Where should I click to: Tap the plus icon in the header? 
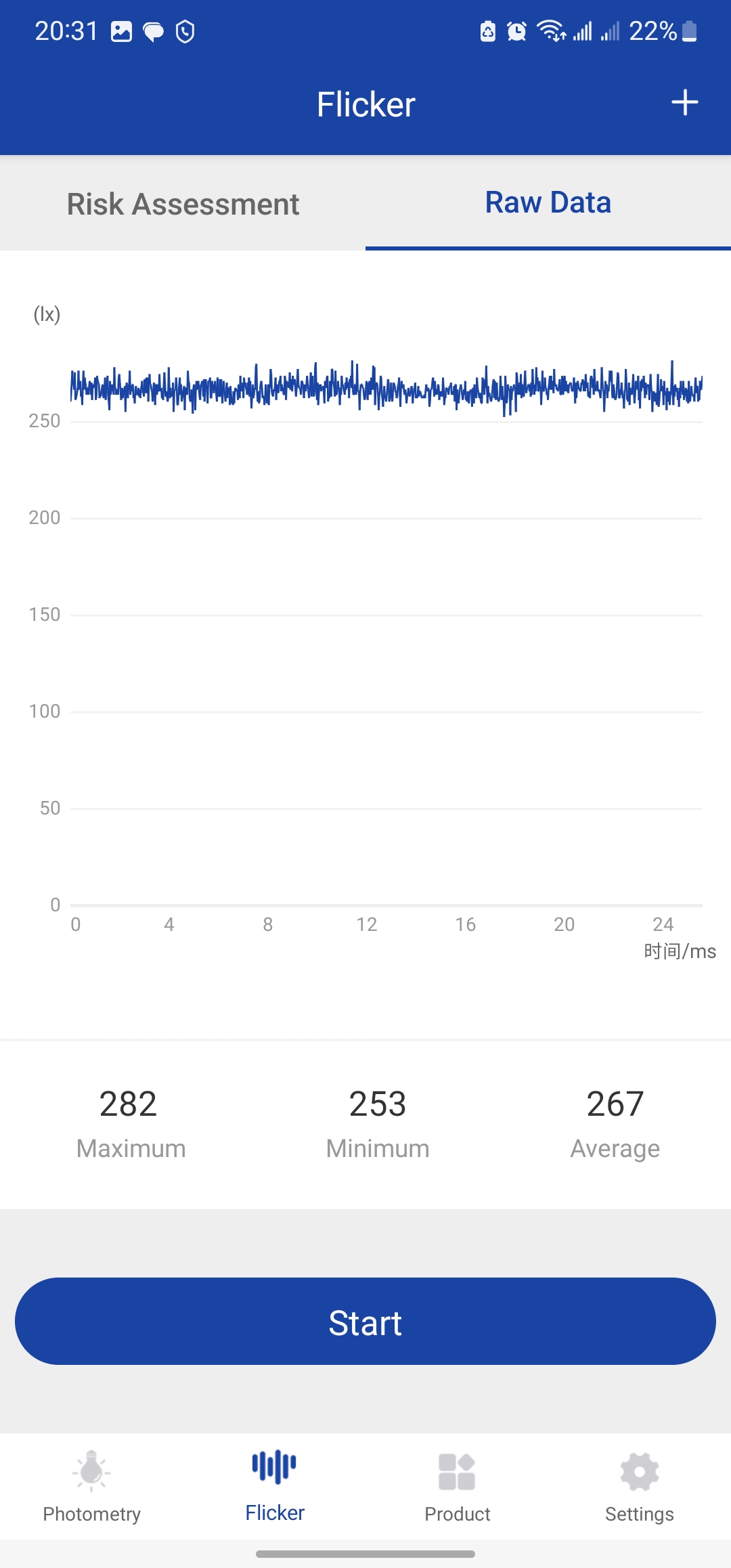(x=684, y=103)
